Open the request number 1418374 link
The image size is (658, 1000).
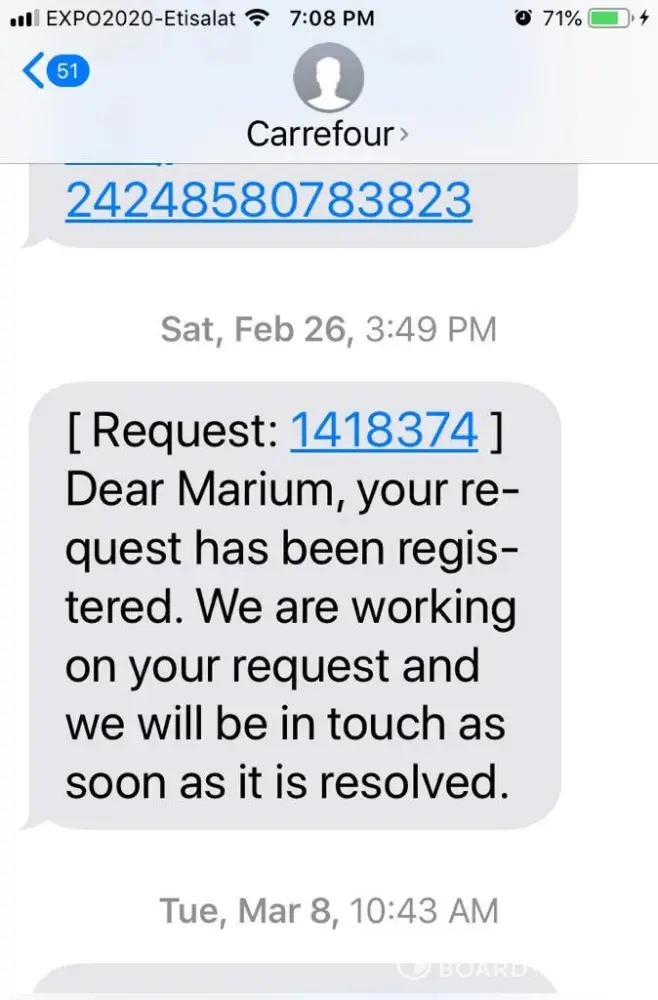383,430
